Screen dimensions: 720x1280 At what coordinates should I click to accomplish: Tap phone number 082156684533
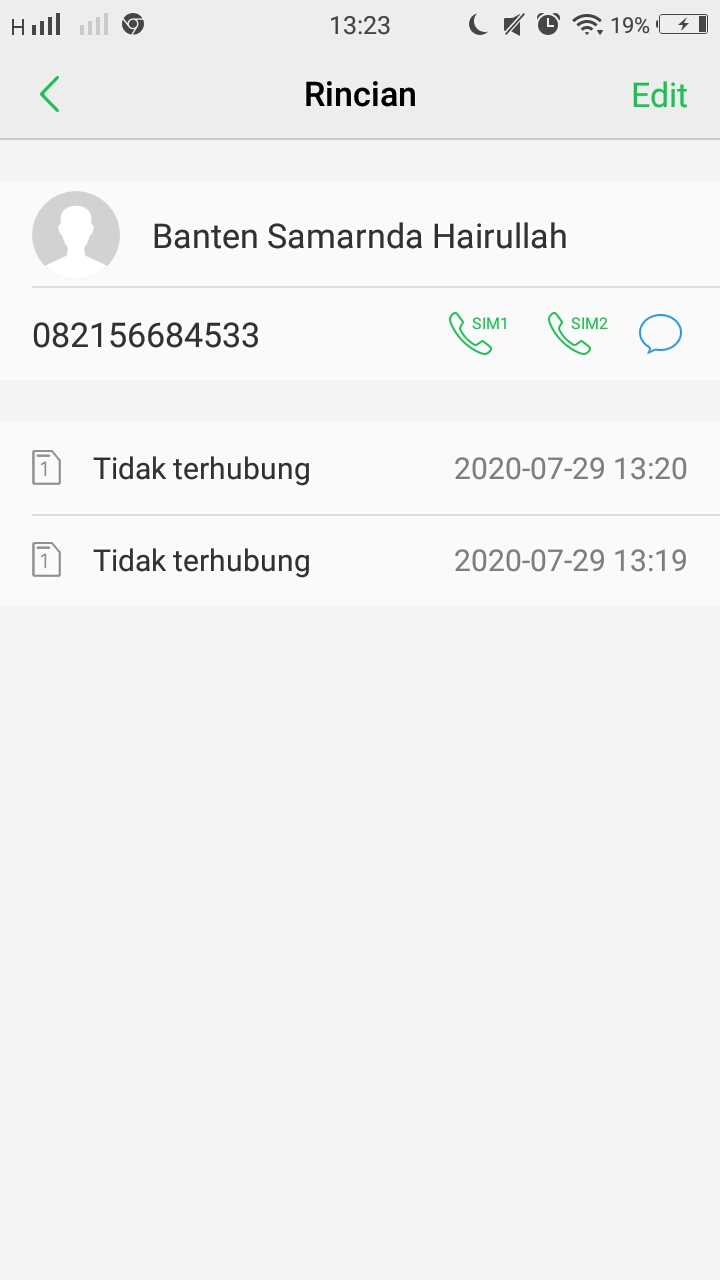(146, 335)
